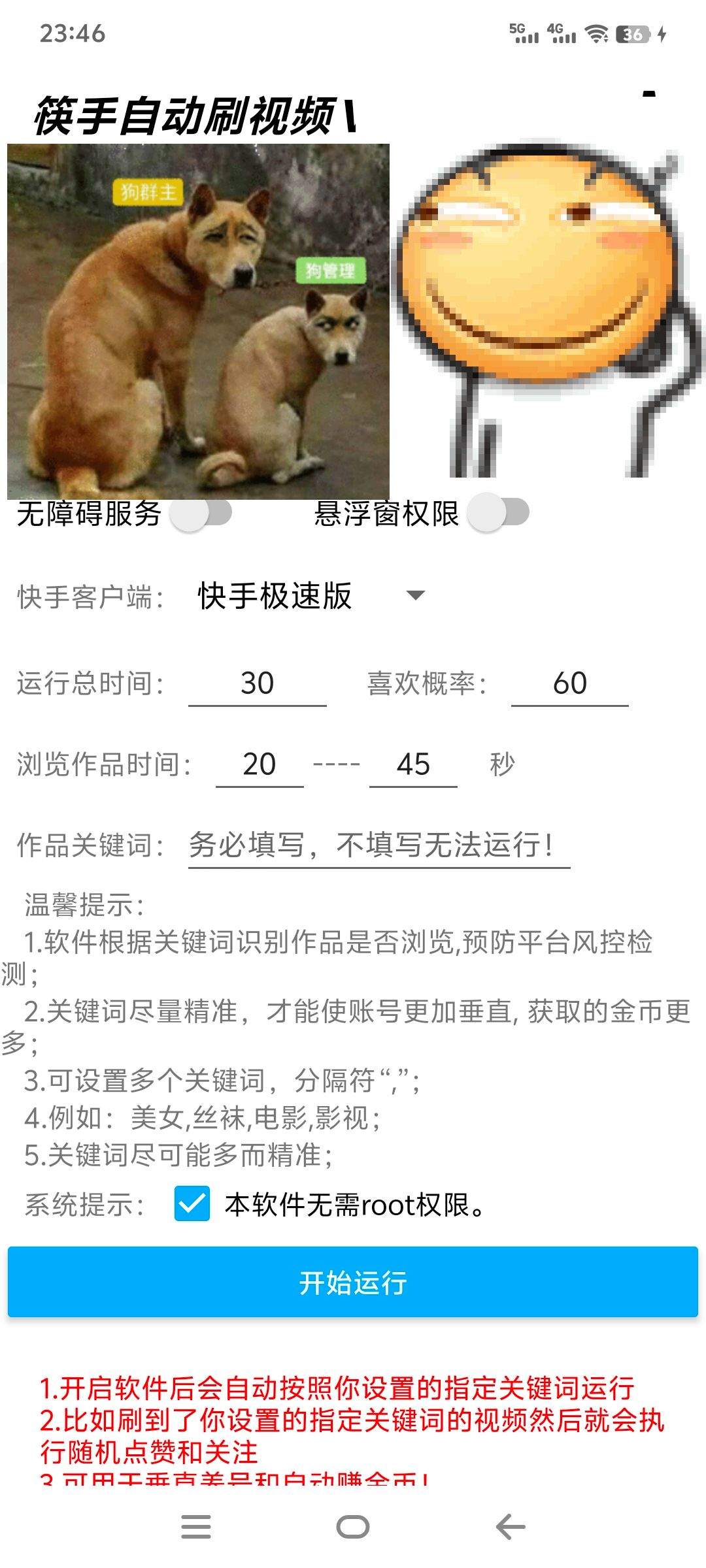
Task: Tap the 开始运行 button
Action: point(353,1282)
